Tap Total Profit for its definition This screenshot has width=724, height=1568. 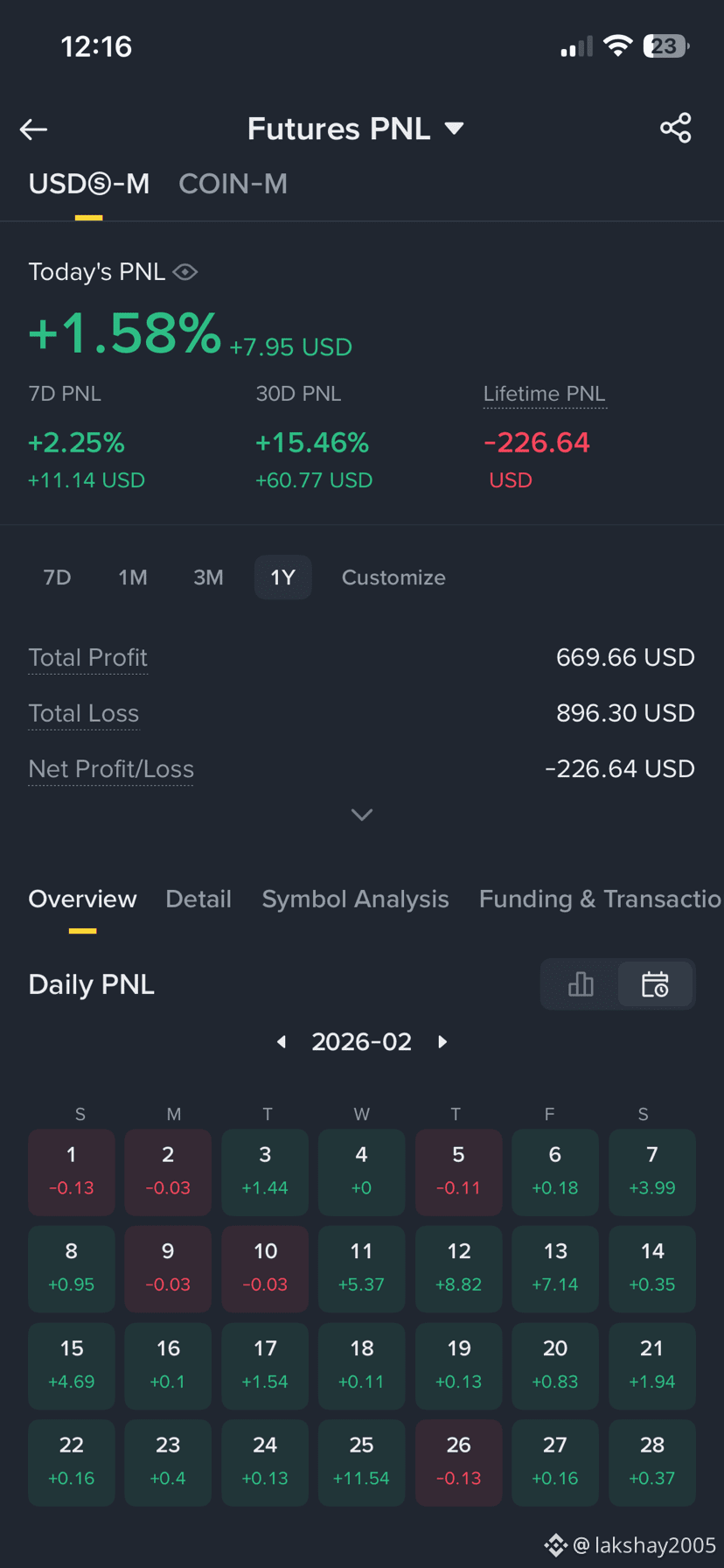click(87, 657)
